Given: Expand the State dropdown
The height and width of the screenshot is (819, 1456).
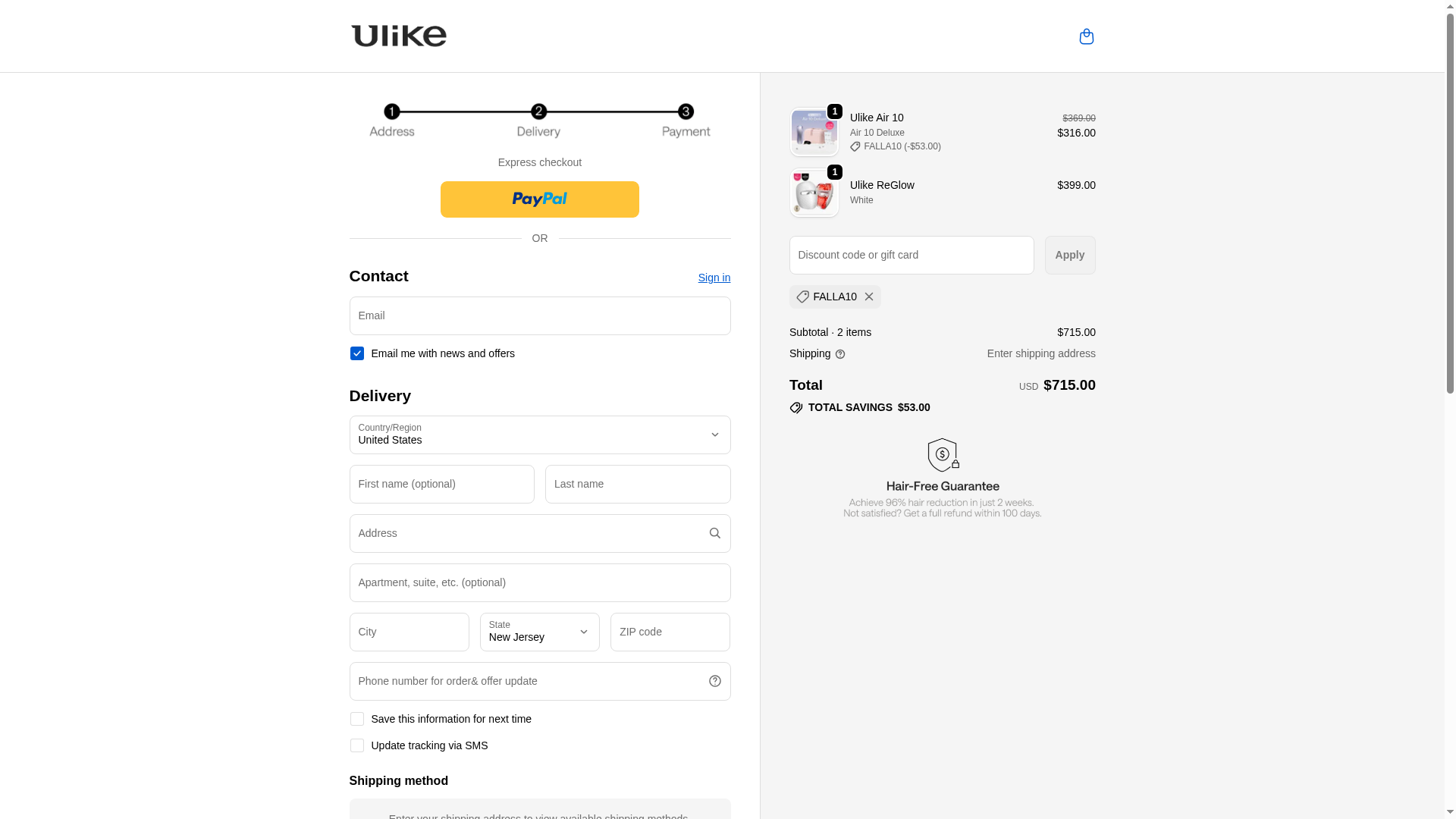Looking at the screenshot, I should pos(539,632).
